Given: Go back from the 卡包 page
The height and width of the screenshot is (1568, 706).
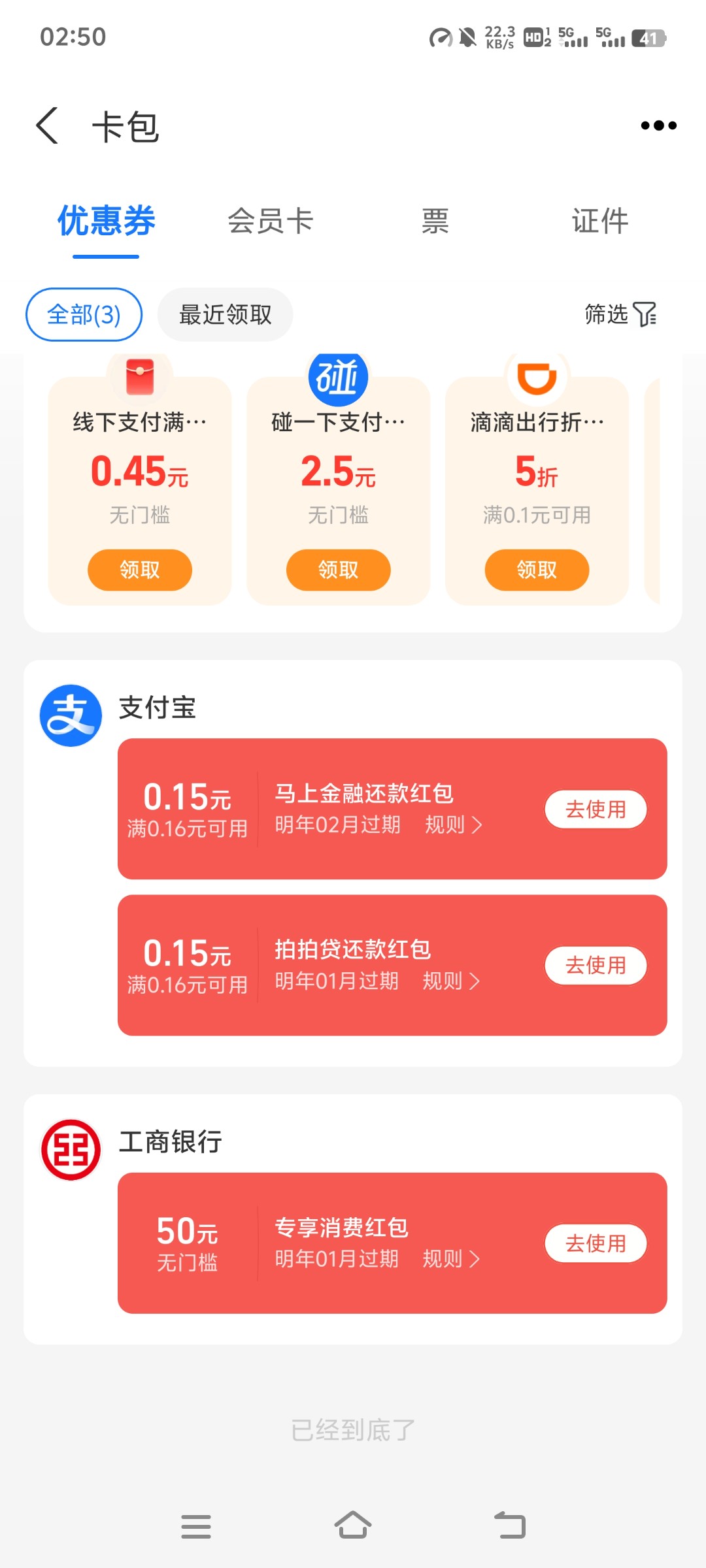Looking at the screenshot, I should (47, 125).
